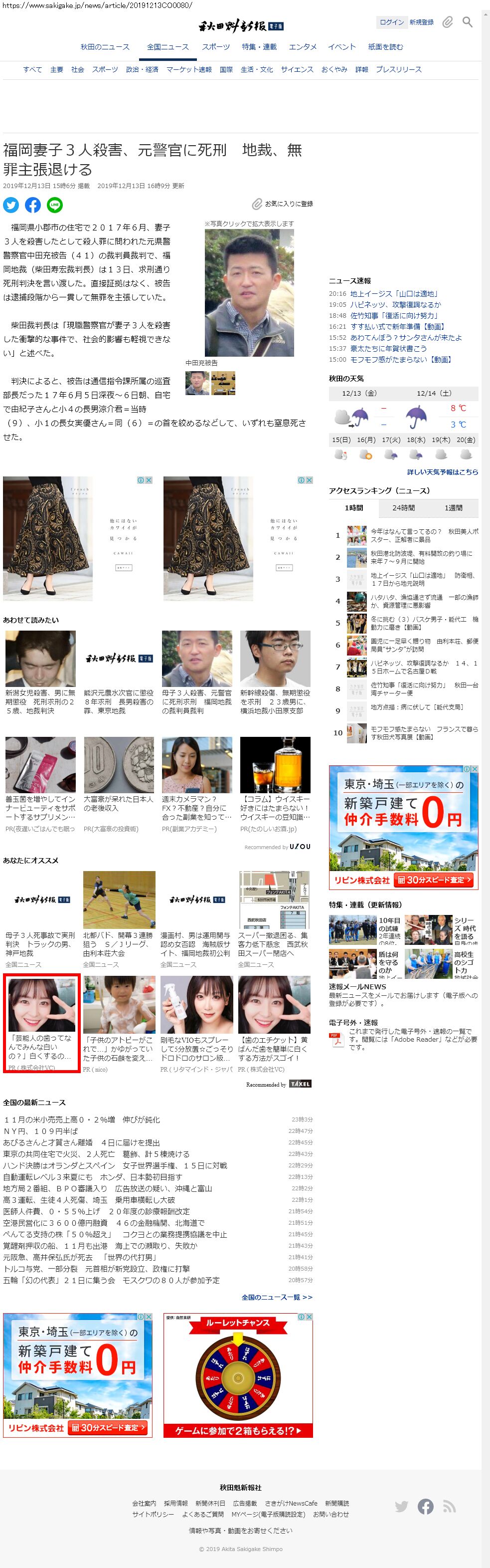Select the スポーツ main menu item
This screenshot has height=1568, width=490.
pyautogui.click(x=216, y=47)
